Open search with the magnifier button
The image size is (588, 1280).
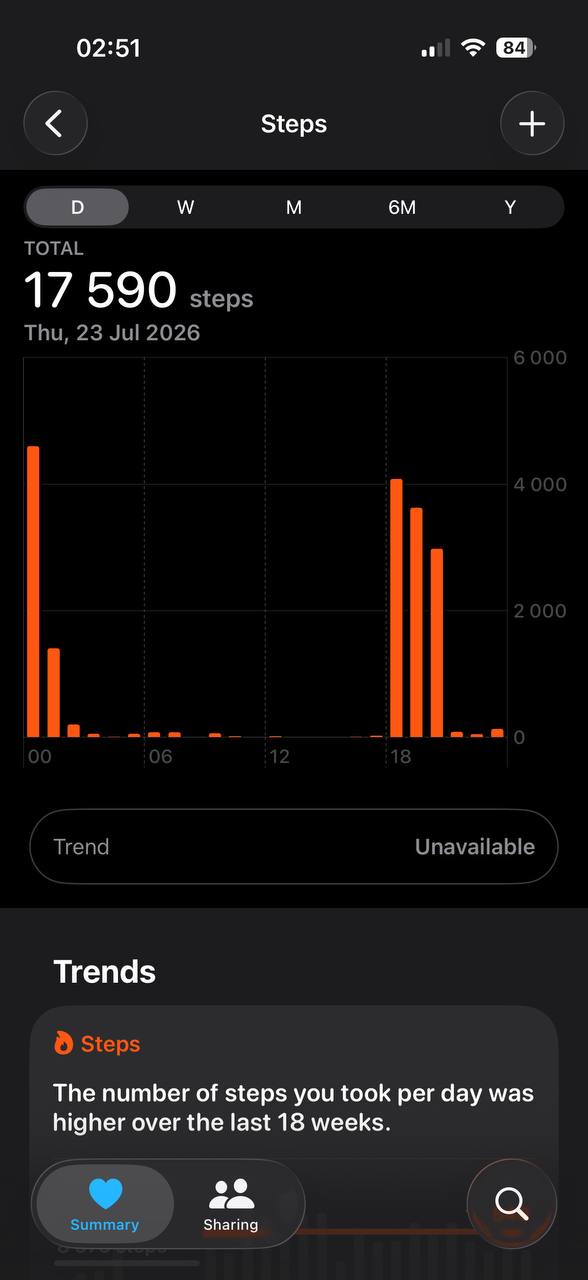pyautogui.click(x=511, y=1204)
